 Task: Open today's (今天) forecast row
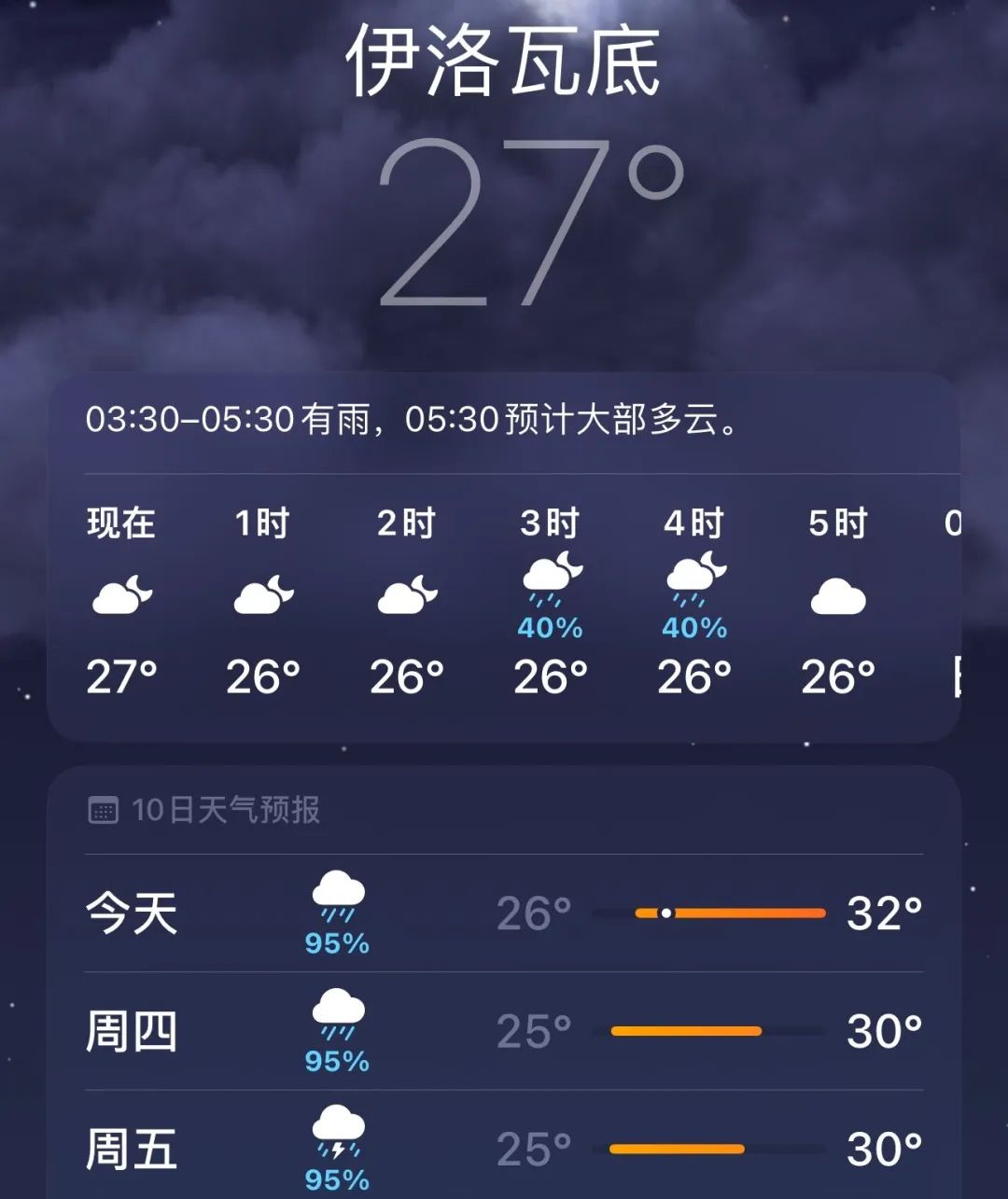pos(504,913)
